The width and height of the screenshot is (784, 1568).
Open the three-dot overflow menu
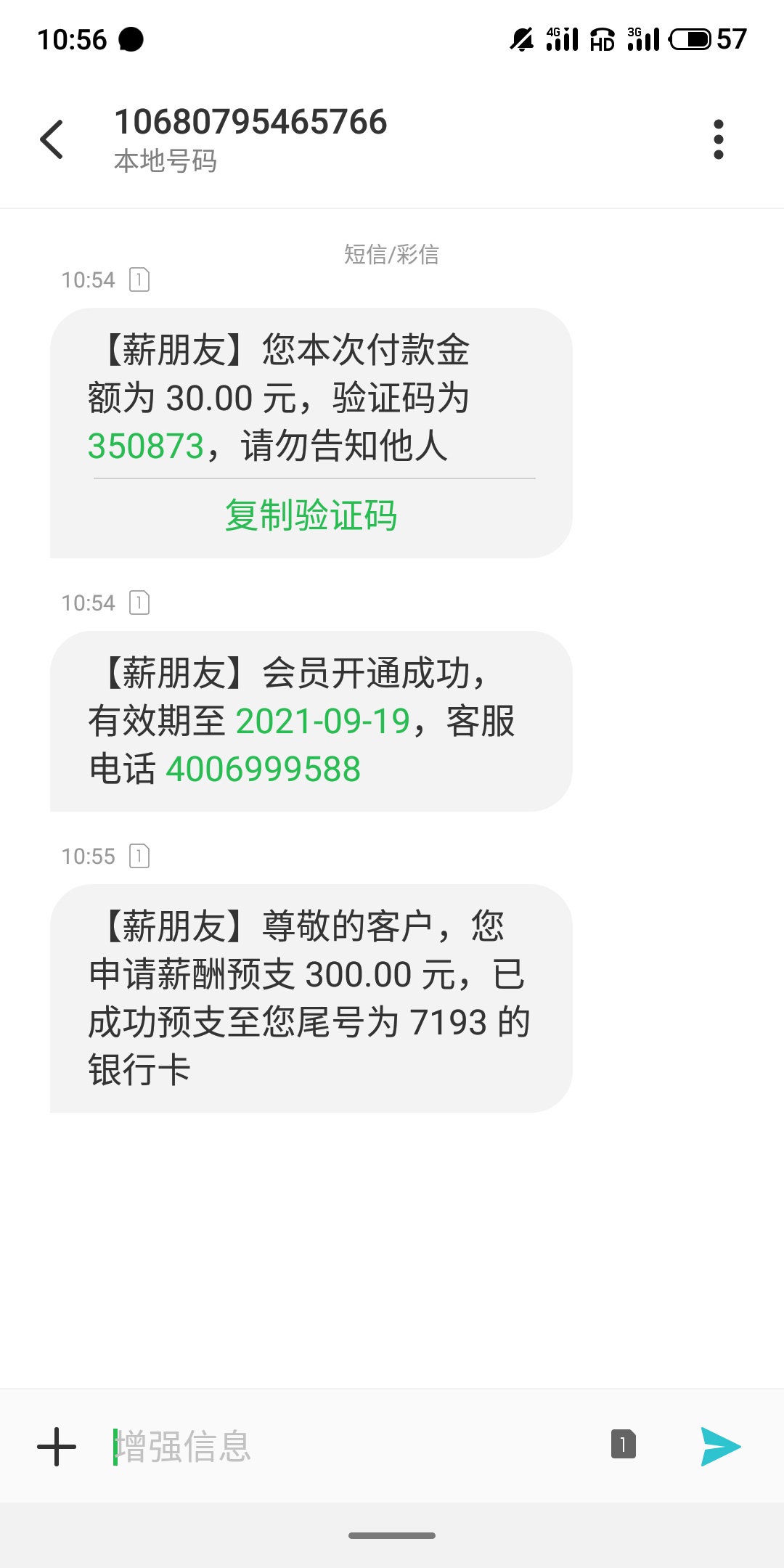coord(719,139)
